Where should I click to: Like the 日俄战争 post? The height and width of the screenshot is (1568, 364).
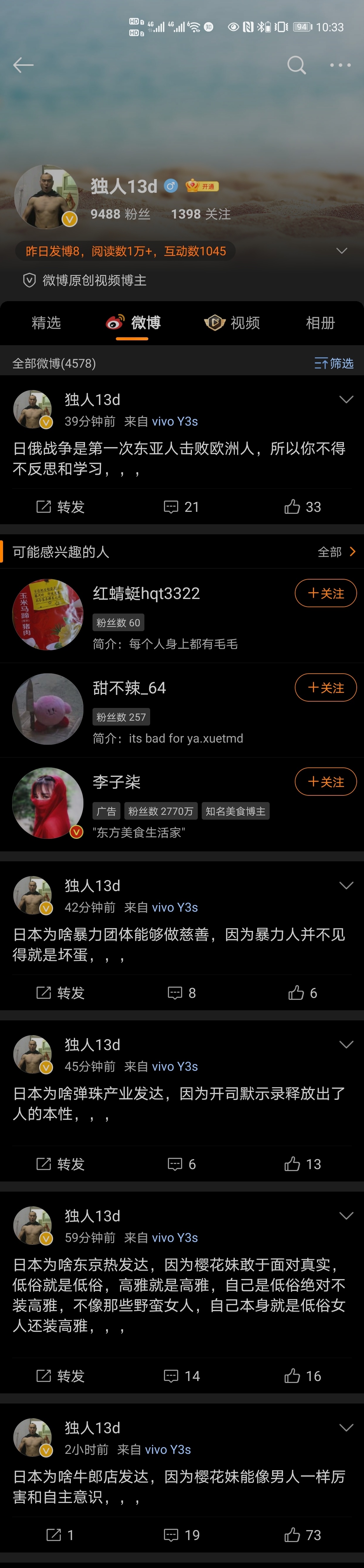click(302, 507)
